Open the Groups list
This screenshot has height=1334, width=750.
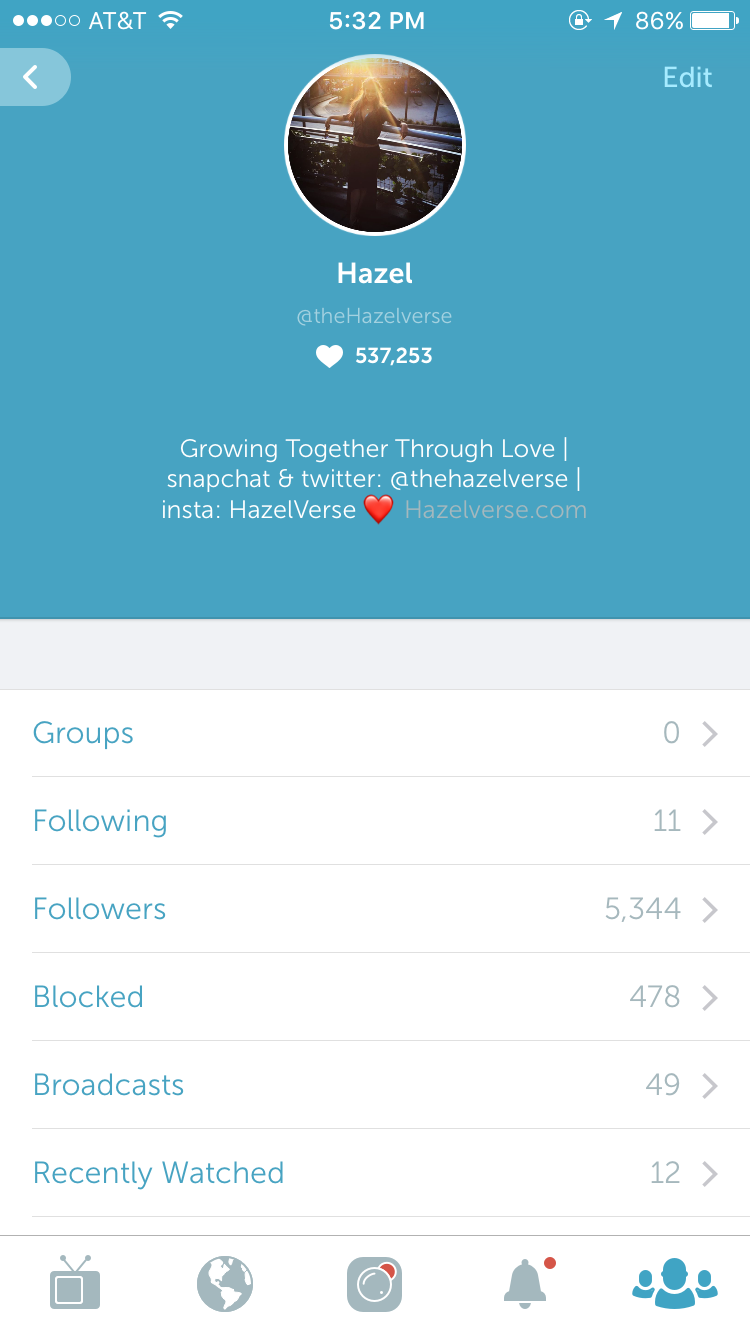click(x=375, y=733)
